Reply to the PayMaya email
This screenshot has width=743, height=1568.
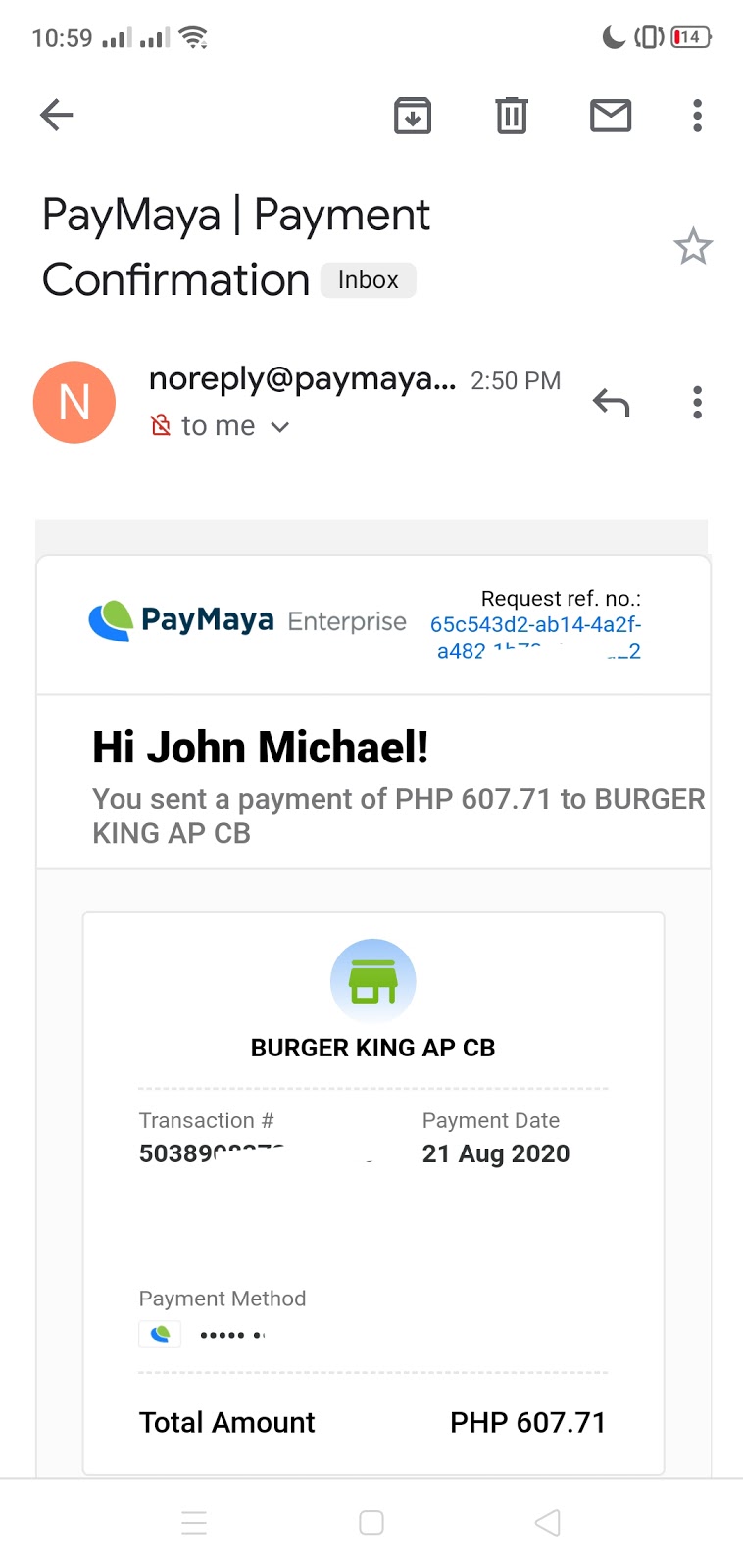point(611,402)
